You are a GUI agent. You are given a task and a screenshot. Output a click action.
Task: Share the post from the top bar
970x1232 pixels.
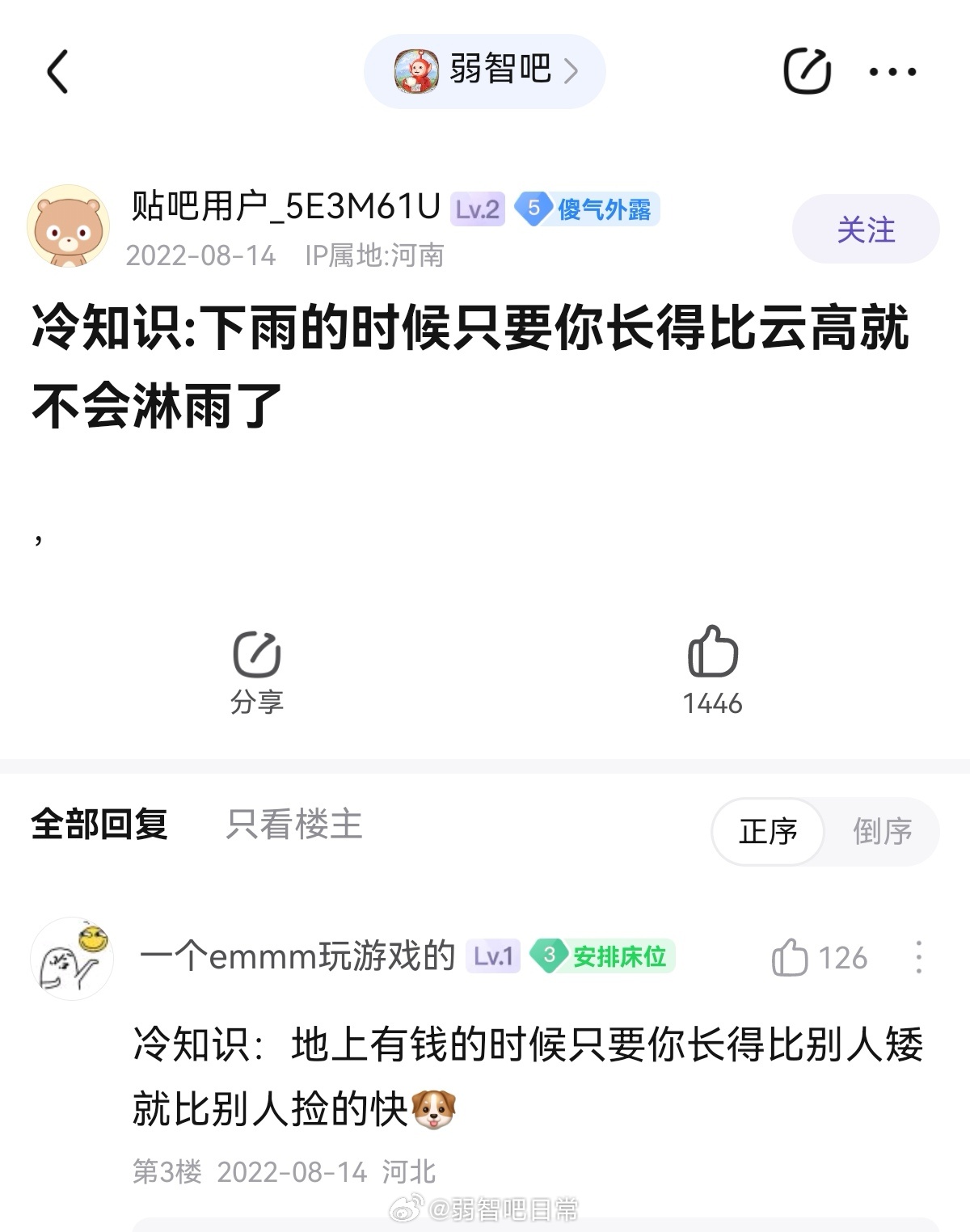807,71
